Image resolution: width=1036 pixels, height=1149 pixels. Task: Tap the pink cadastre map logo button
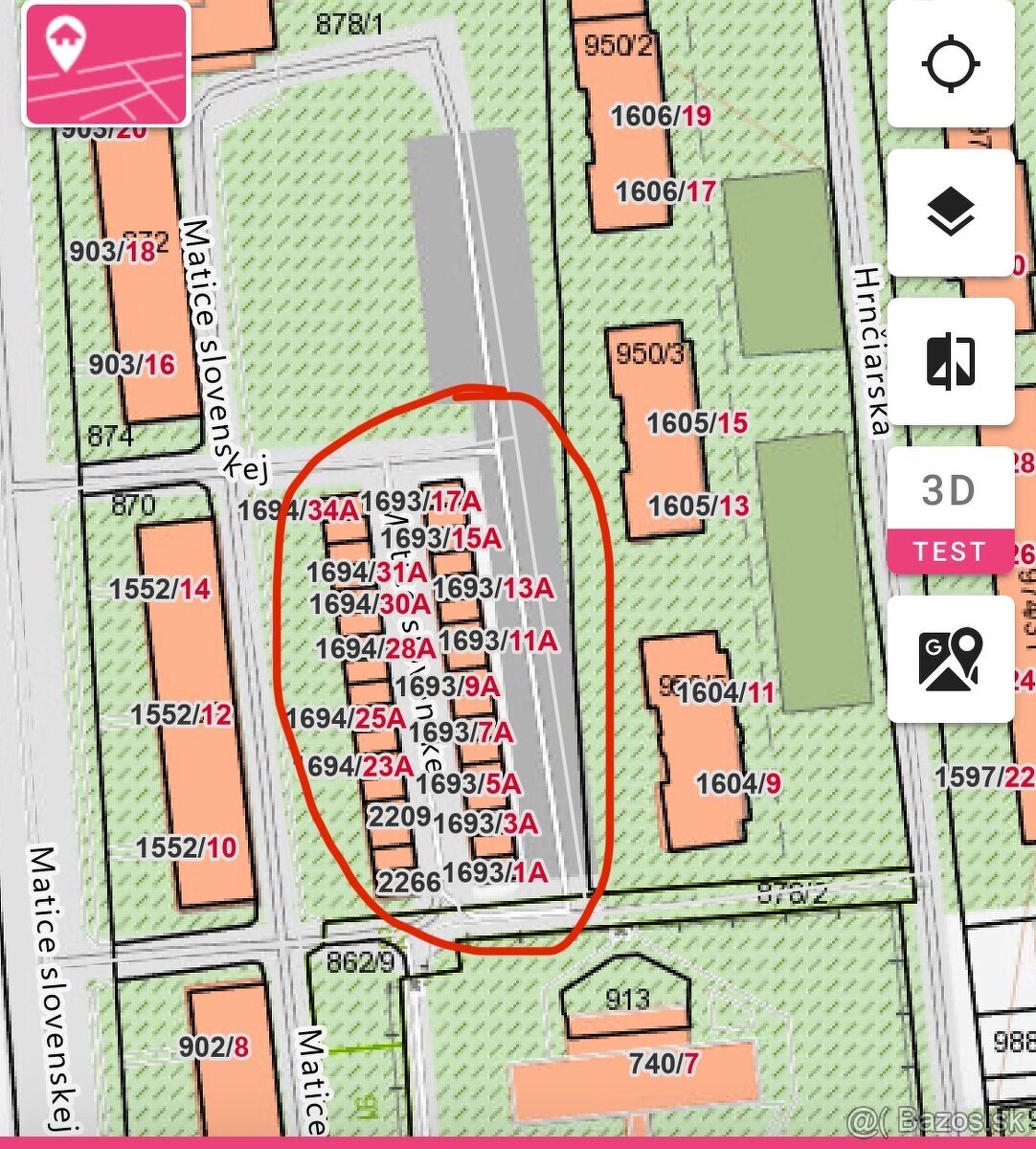point(106,65)
